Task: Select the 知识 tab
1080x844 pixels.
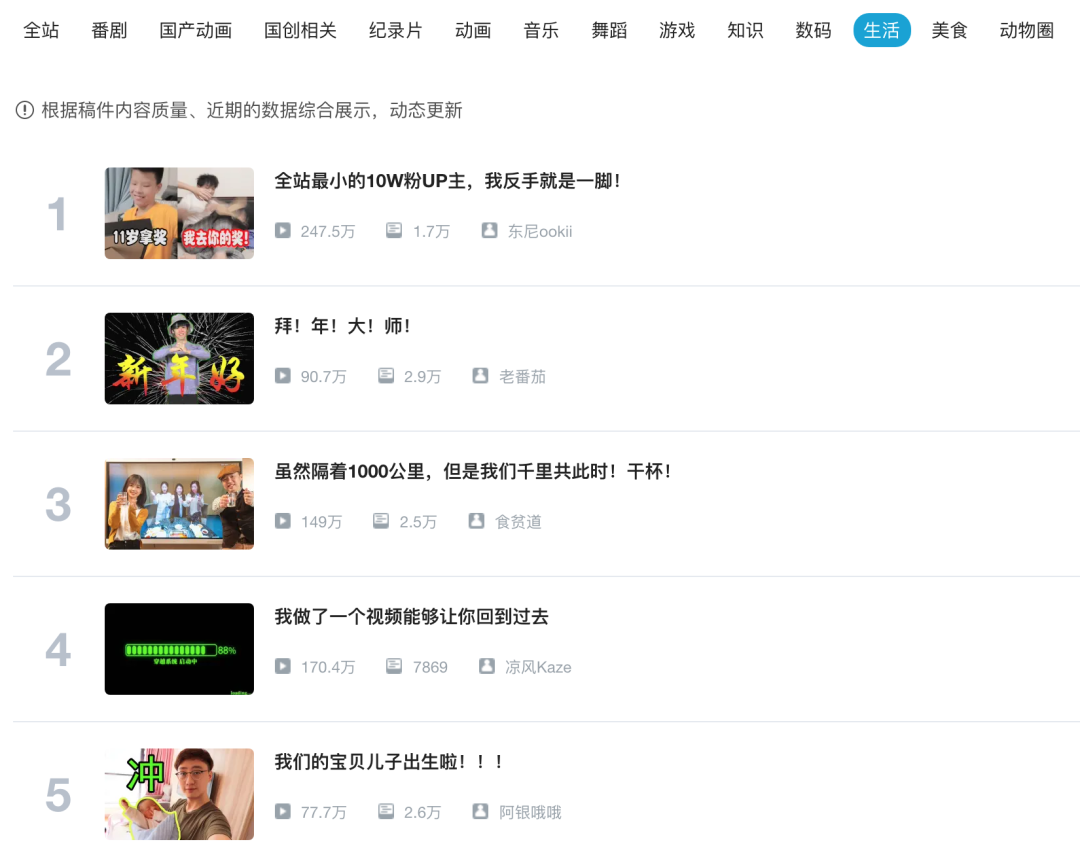Action: pyautogui.click(x=745, y=30)
